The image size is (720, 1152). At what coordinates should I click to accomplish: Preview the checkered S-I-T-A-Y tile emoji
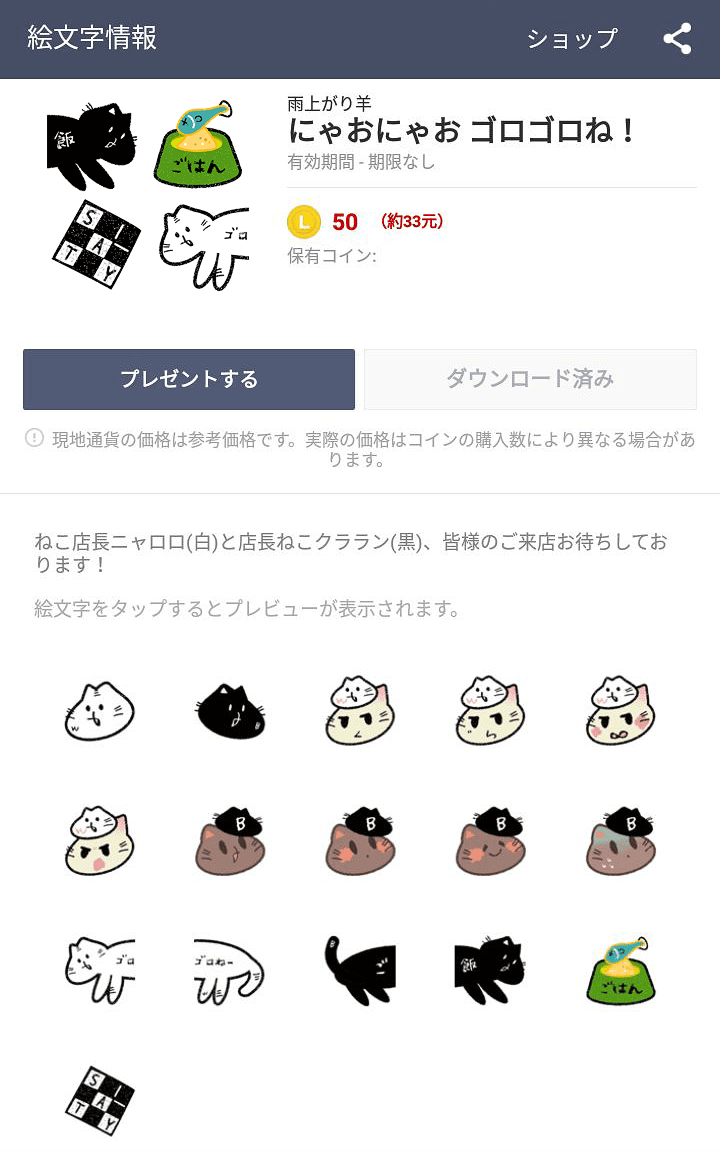tap(100, 1101)
